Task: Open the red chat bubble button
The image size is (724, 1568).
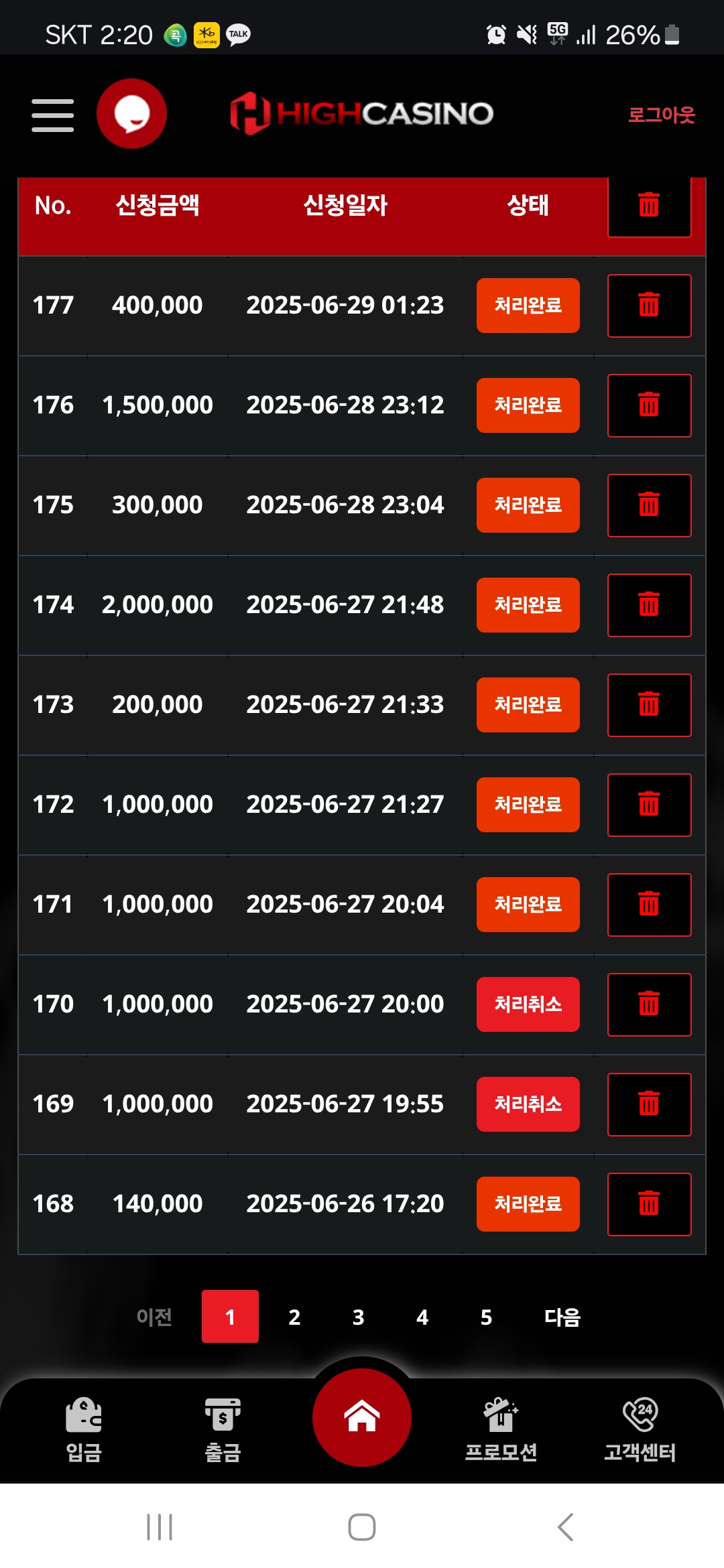Action: click(x=131, y=113)
